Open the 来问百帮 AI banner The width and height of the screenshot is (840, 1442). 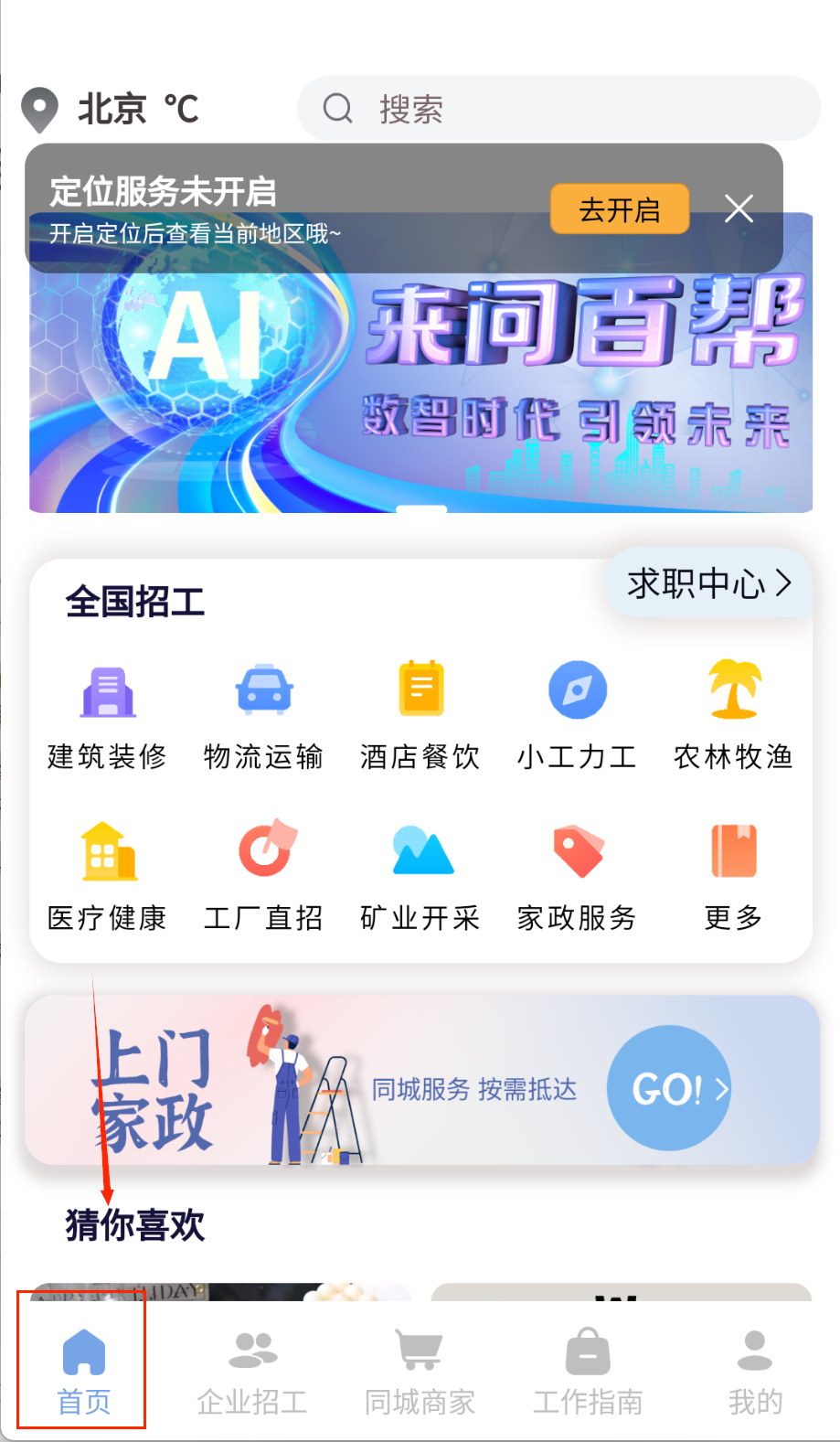(420, 393)
